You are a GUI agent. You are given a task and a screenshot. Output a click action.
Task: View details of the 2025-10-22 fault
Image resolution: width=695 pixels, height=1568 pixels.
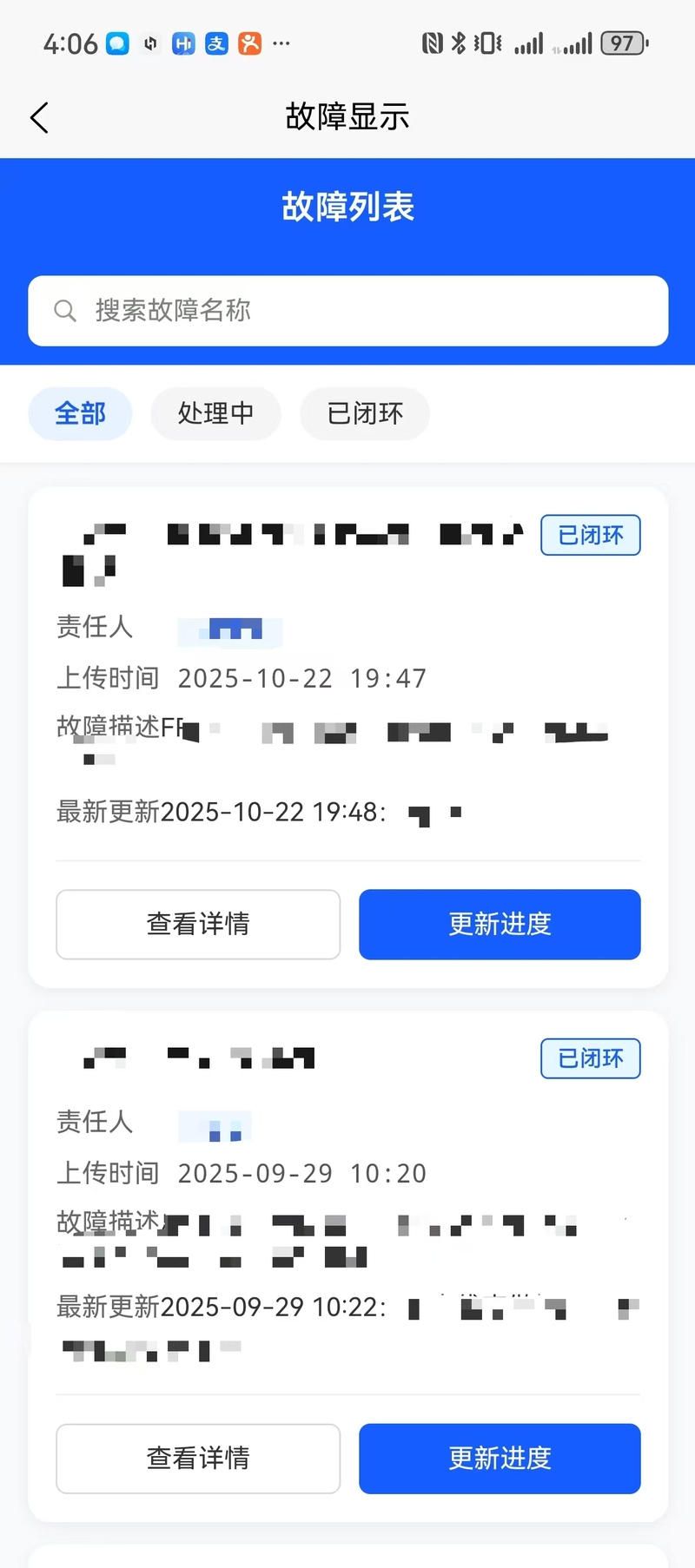[x=198, y=924]
